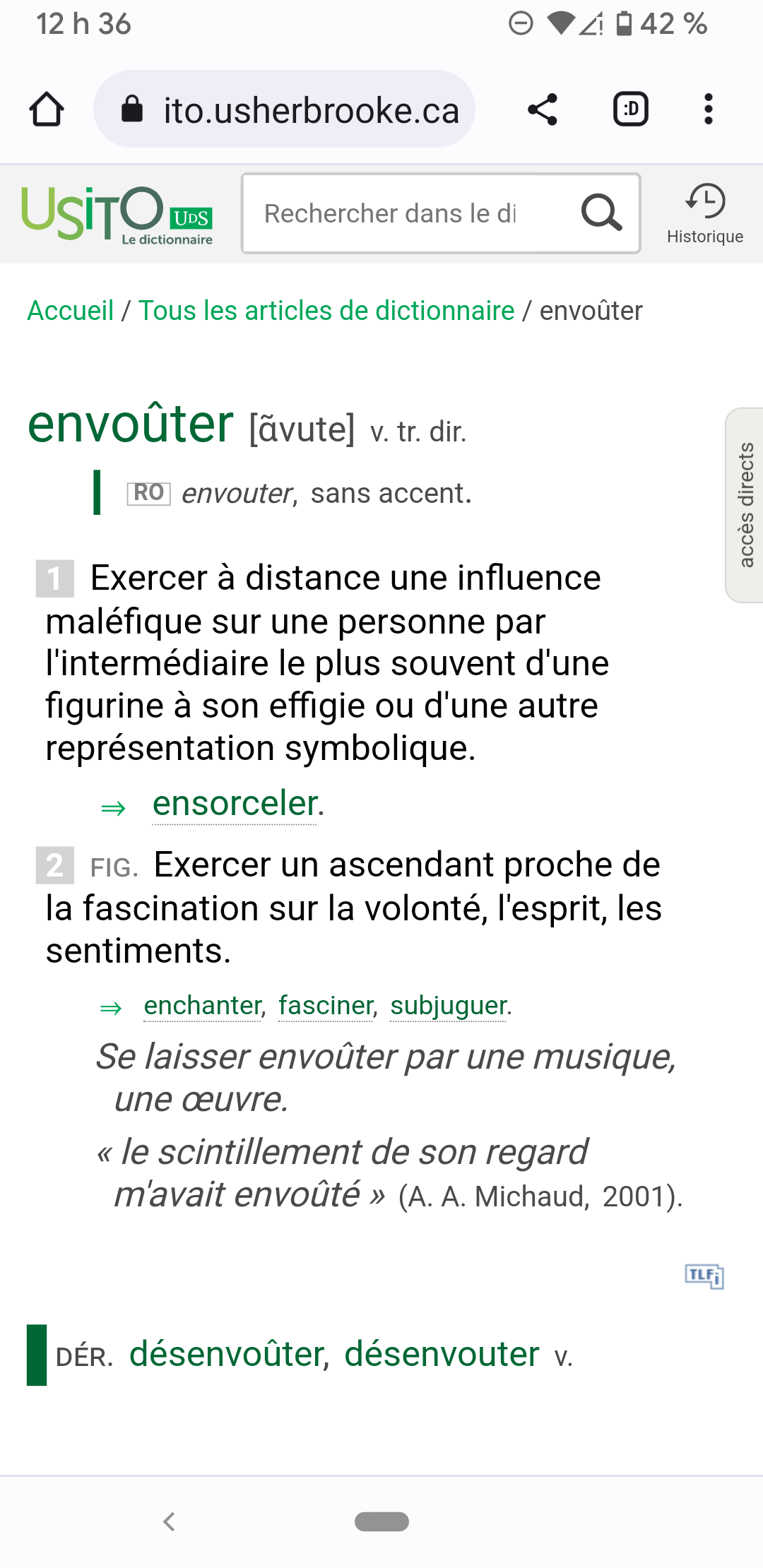The image size is (763, 1568).
Task: Open the tab switcher
Action: point(630,109)
